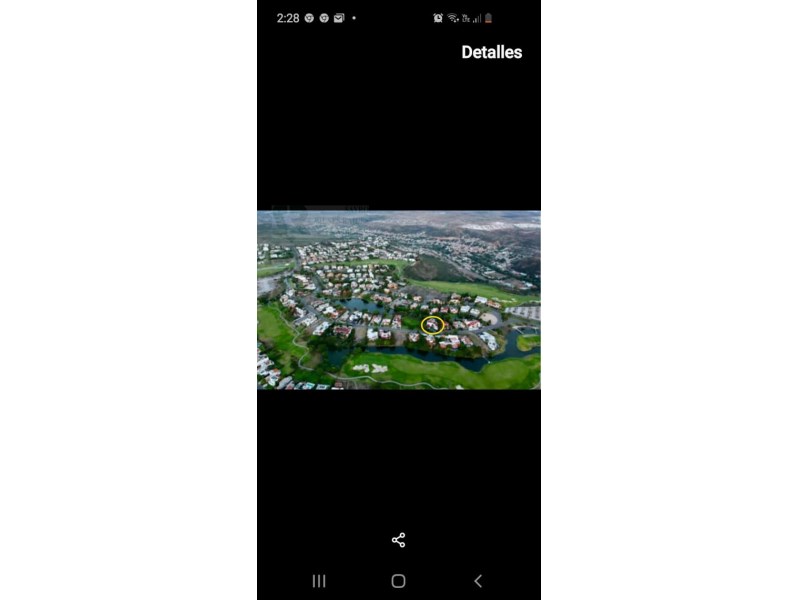Share this photo
The width and height of the screenshot is (800, 600).
398,540
